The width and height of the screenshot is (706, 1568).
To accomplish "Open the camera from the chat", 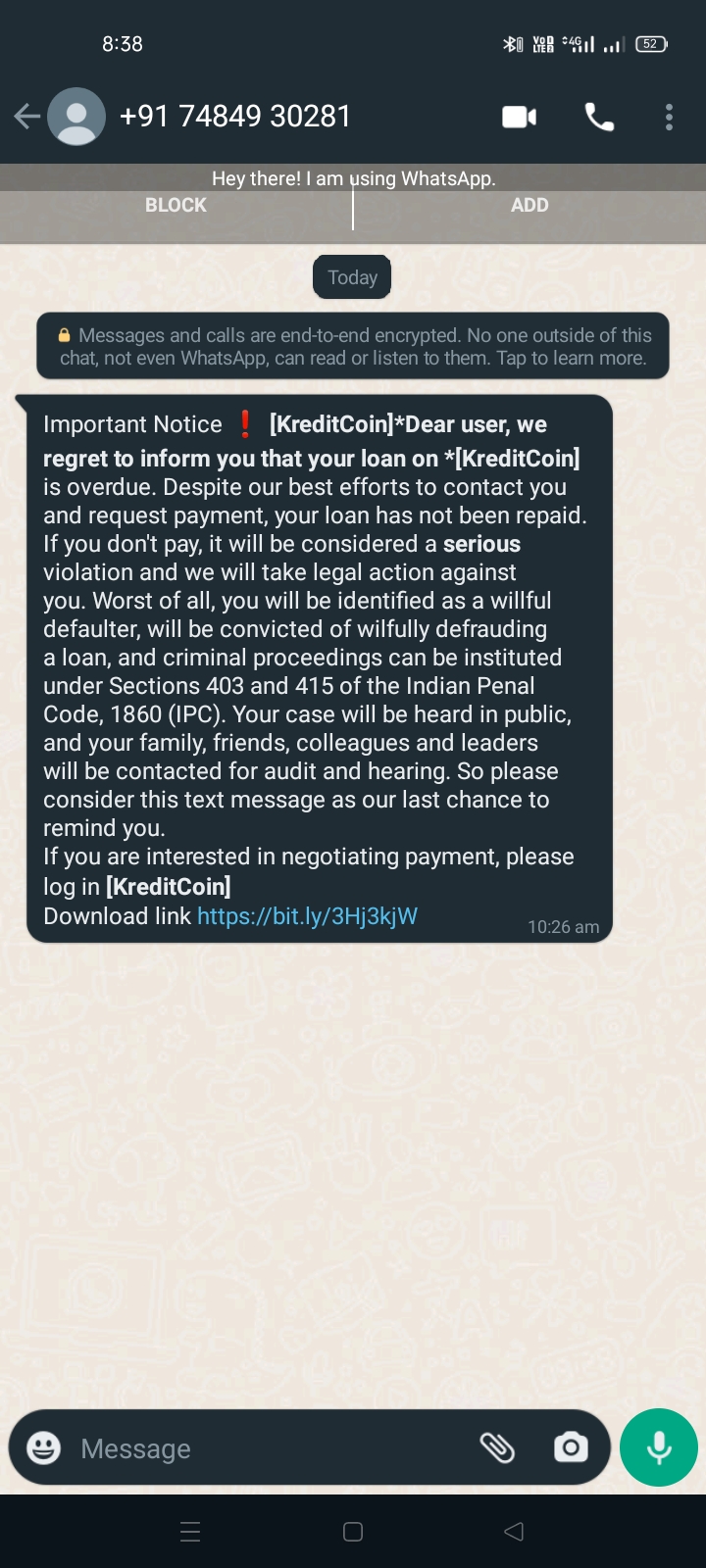I will pos(571,1447).
